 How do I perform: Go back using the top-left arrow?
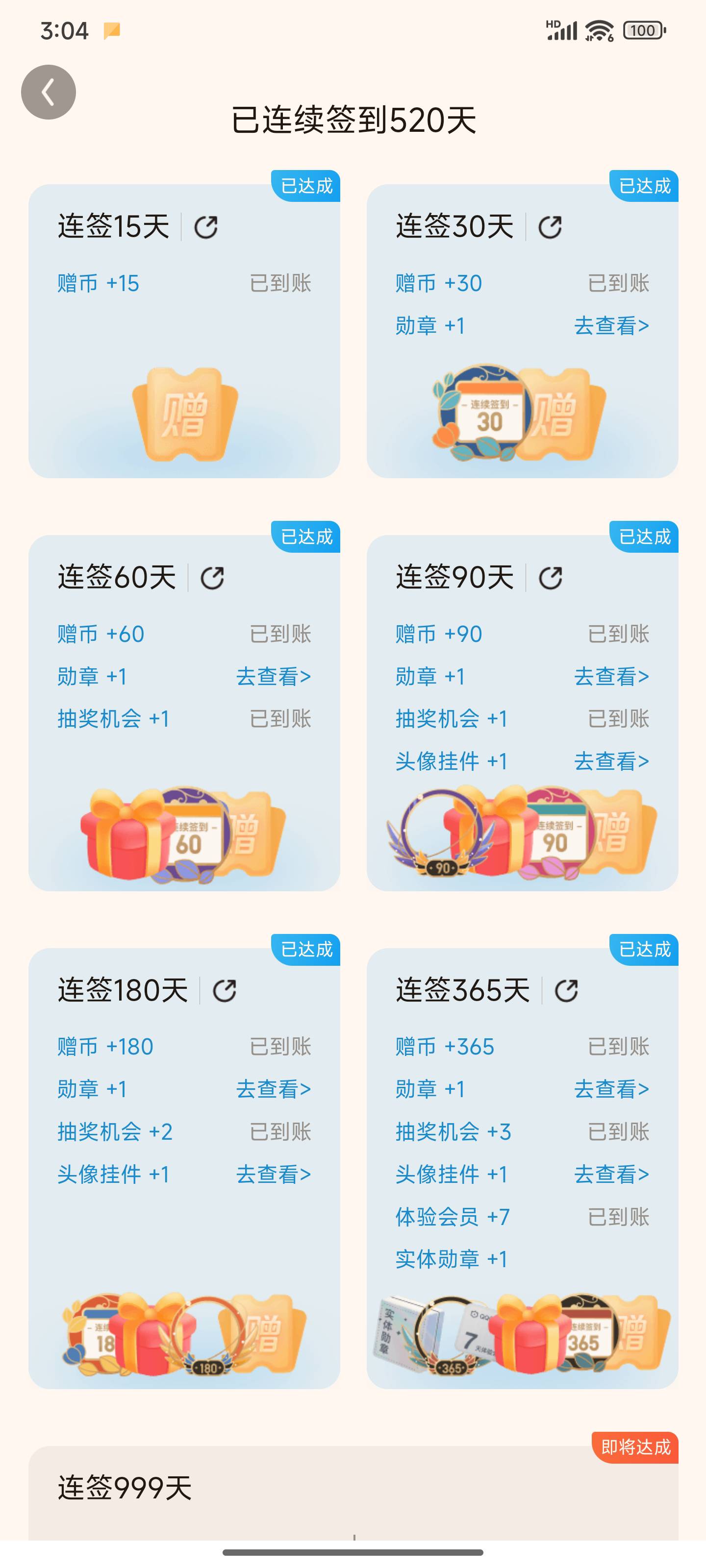click(48, 92)
